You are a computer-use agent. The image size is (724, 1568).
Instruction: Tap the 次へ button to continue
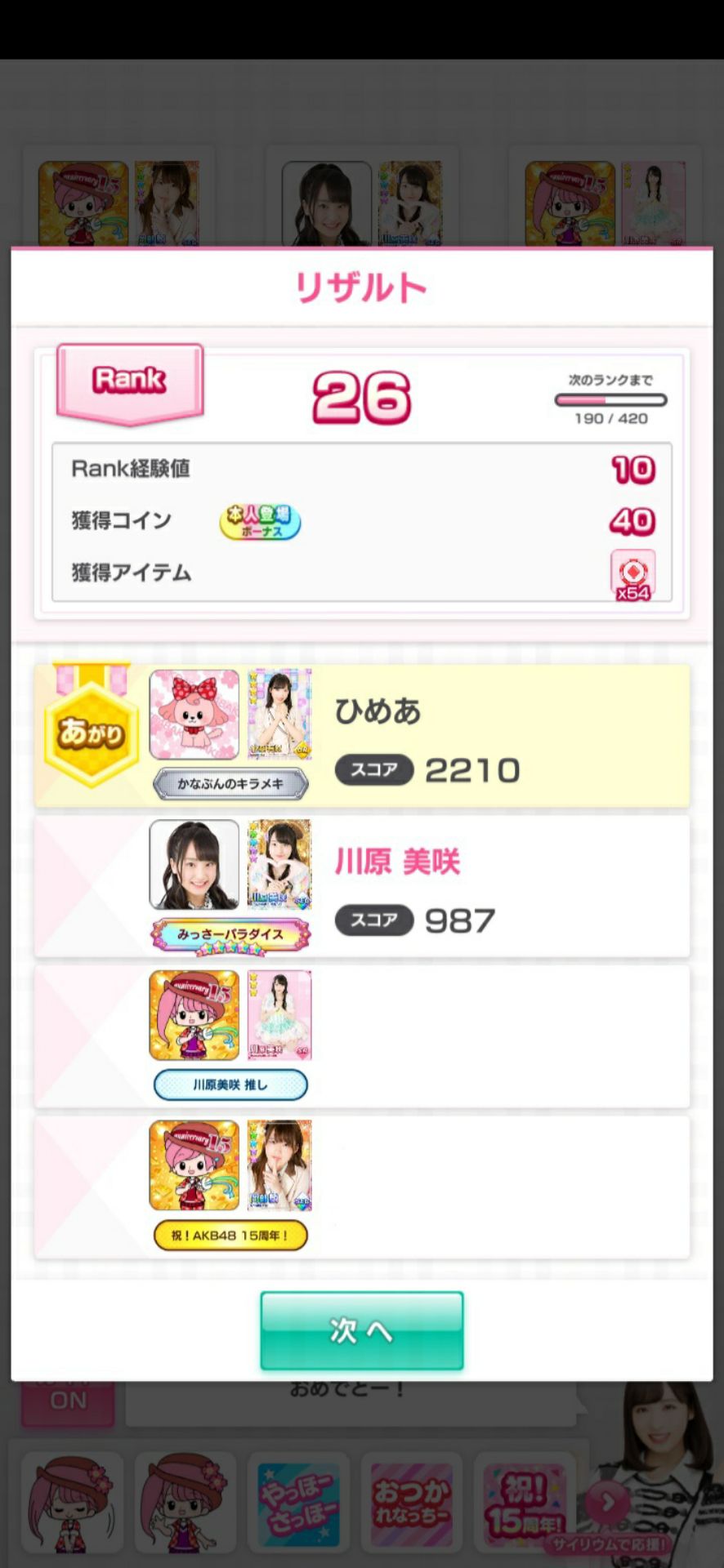pyautogui.click(x=361, y=1330)
